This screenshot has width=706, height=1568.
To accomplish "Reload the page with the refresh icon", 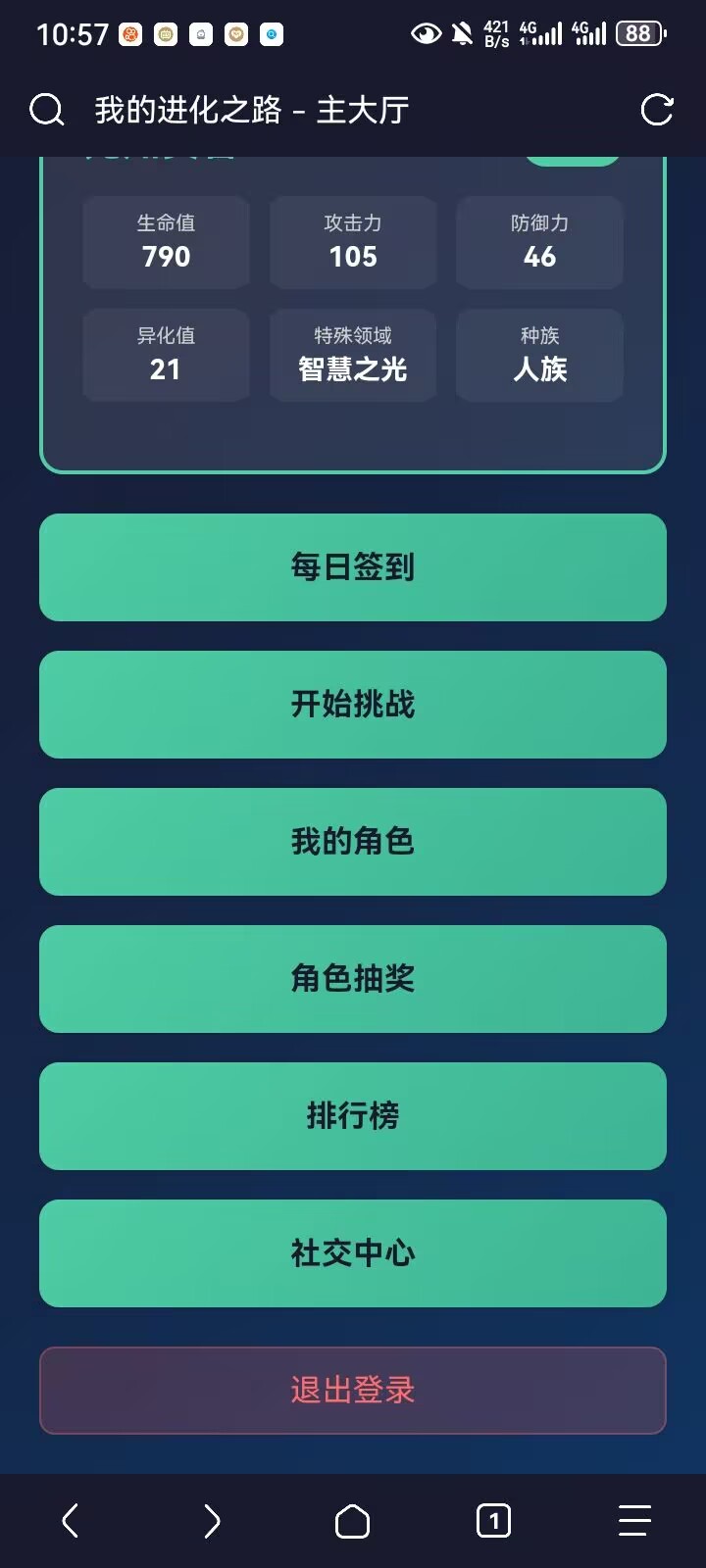I will [657, 110].
